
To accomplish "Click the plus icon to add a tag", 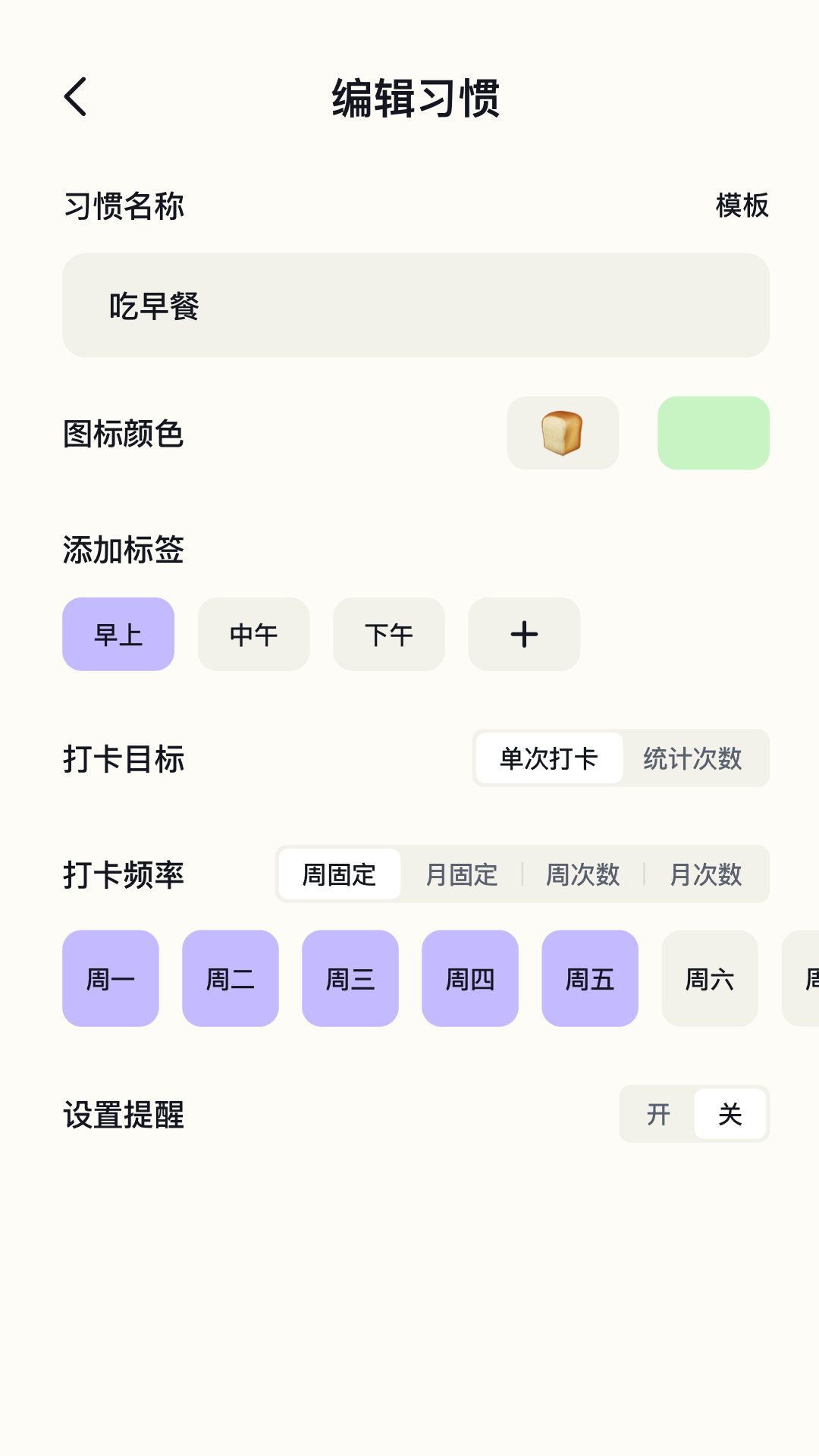I will pos(523,634).
